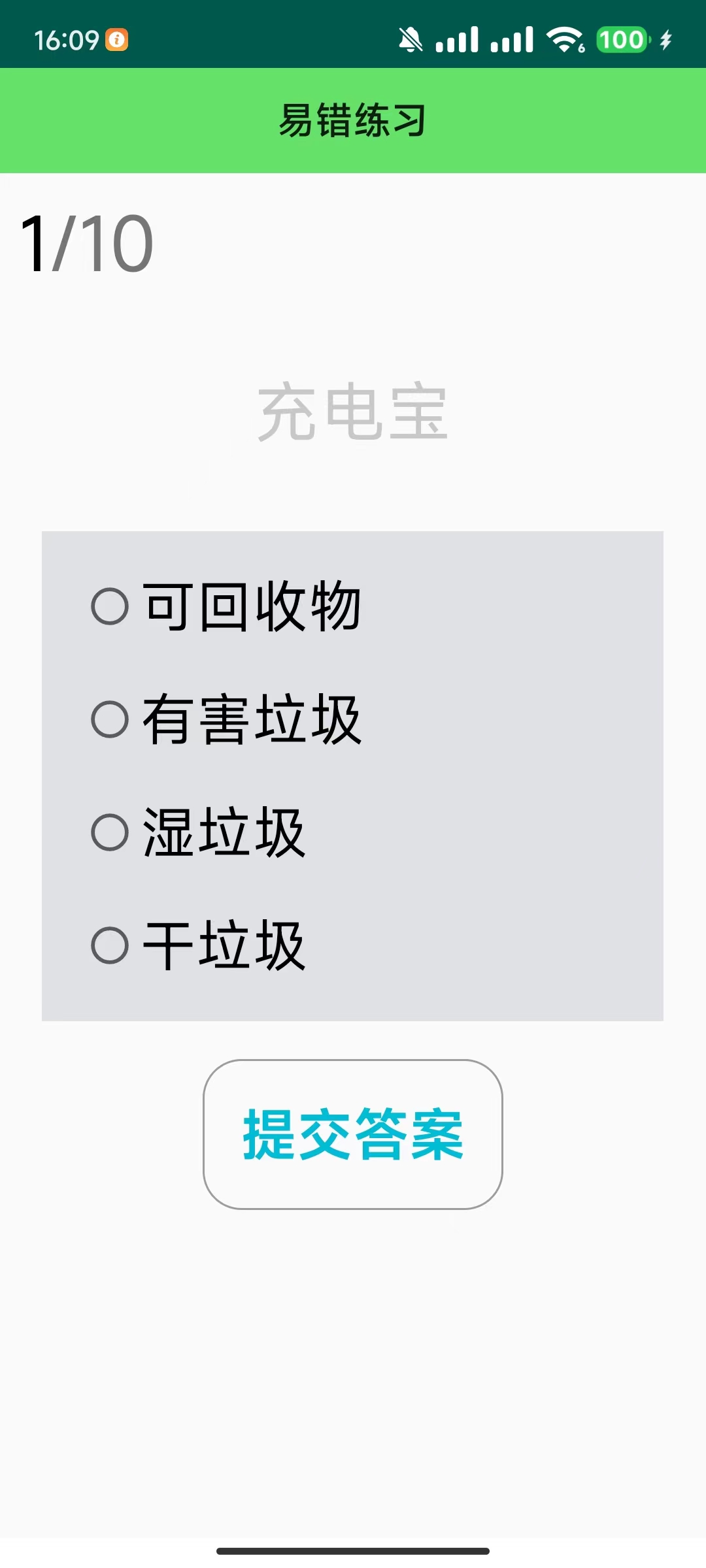Tap the navigation gesture bar at bottom
This screenshot has height=1568, width=706.
353,1550
